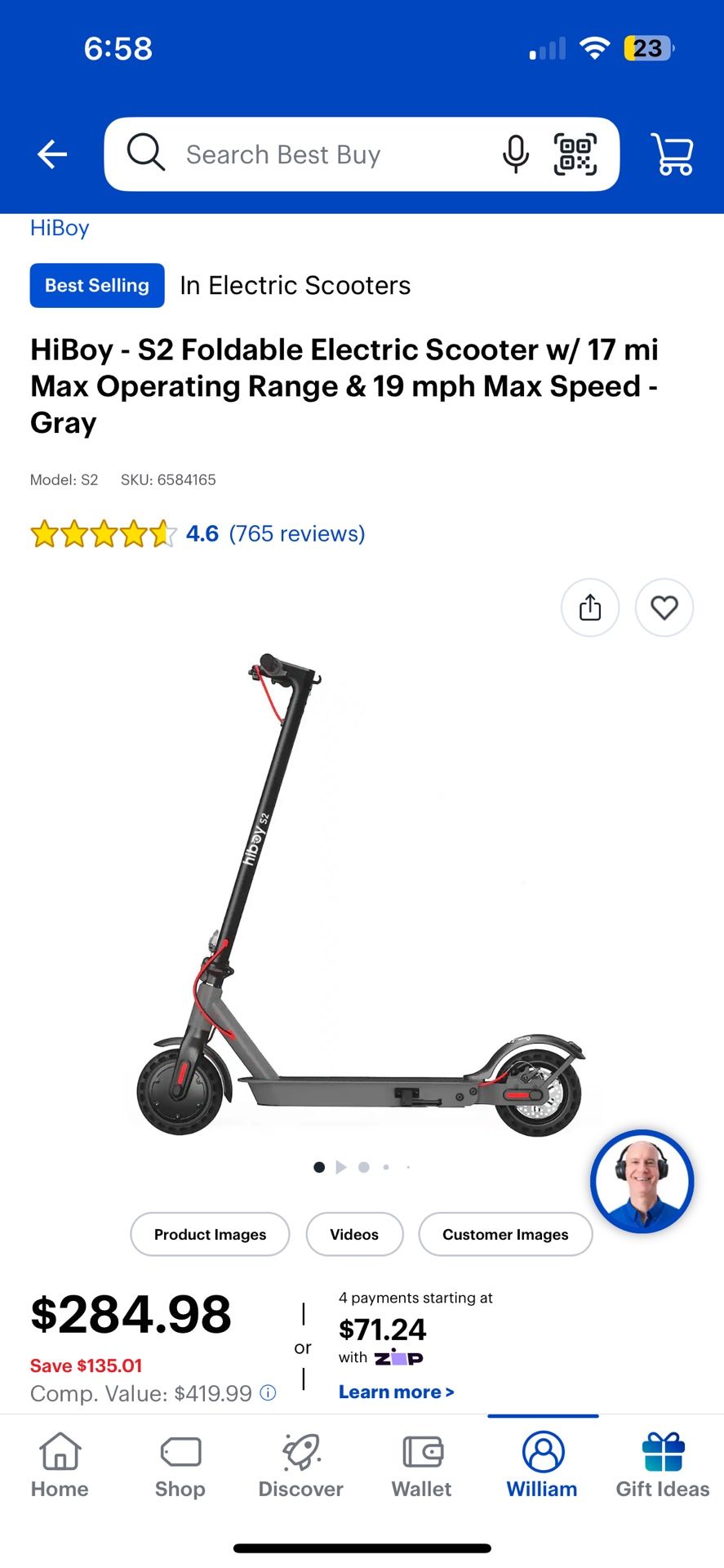Open the 765 reviews
Image resolution: width=724 pixels, height=1568 pixels.
[297, 533]
